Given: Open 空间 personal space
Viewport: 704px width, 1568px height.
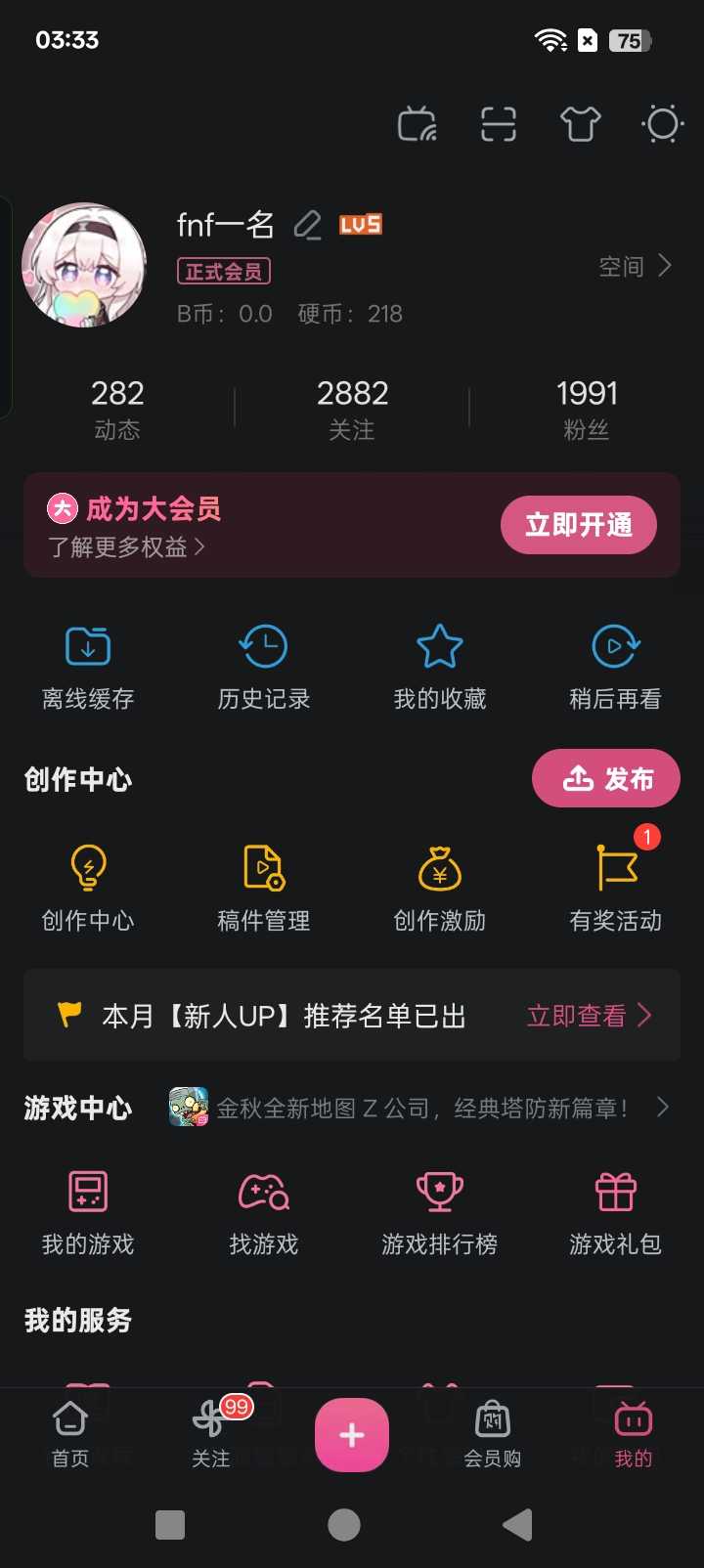Looking at the screenshot, I should coord(635,266).
